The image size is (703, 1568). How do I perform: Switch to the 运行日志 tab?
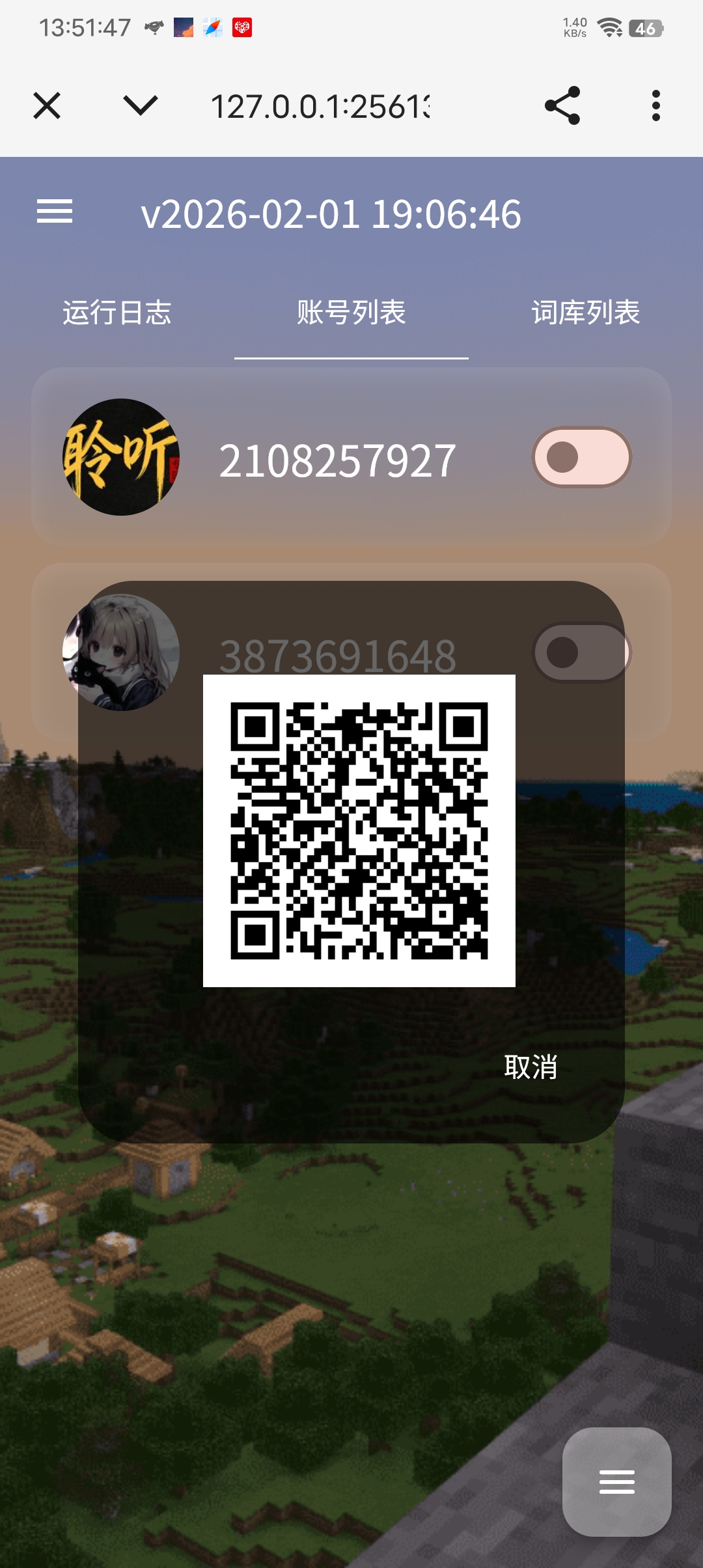(x=117, y=313)
